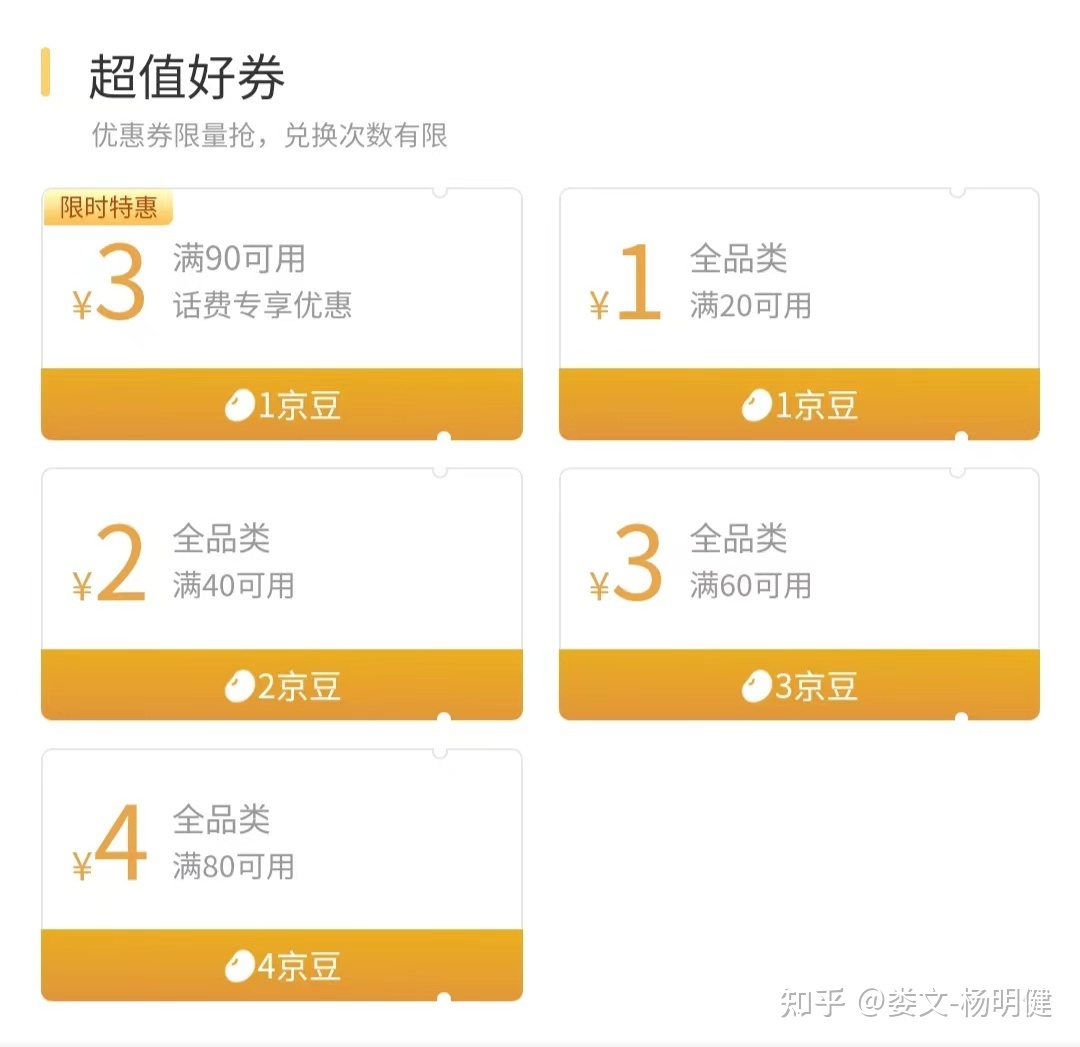
Task: Claim the ¥4 满80可用 coupon for 4京豆
Action: coord(282,965)
